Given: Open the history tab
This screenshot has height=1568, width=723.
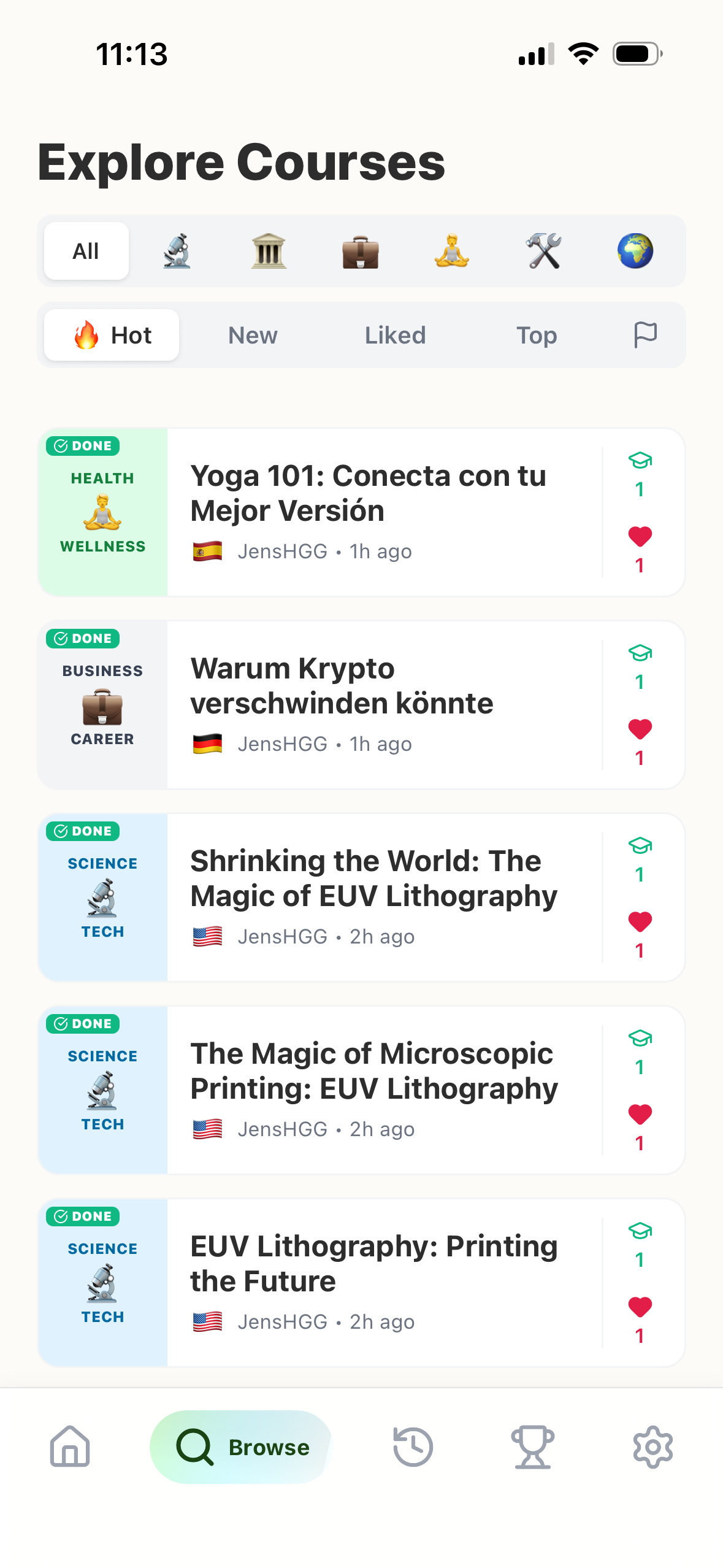Looking at the screenshot, I should pyautogui.click(x=413, y=1447).
